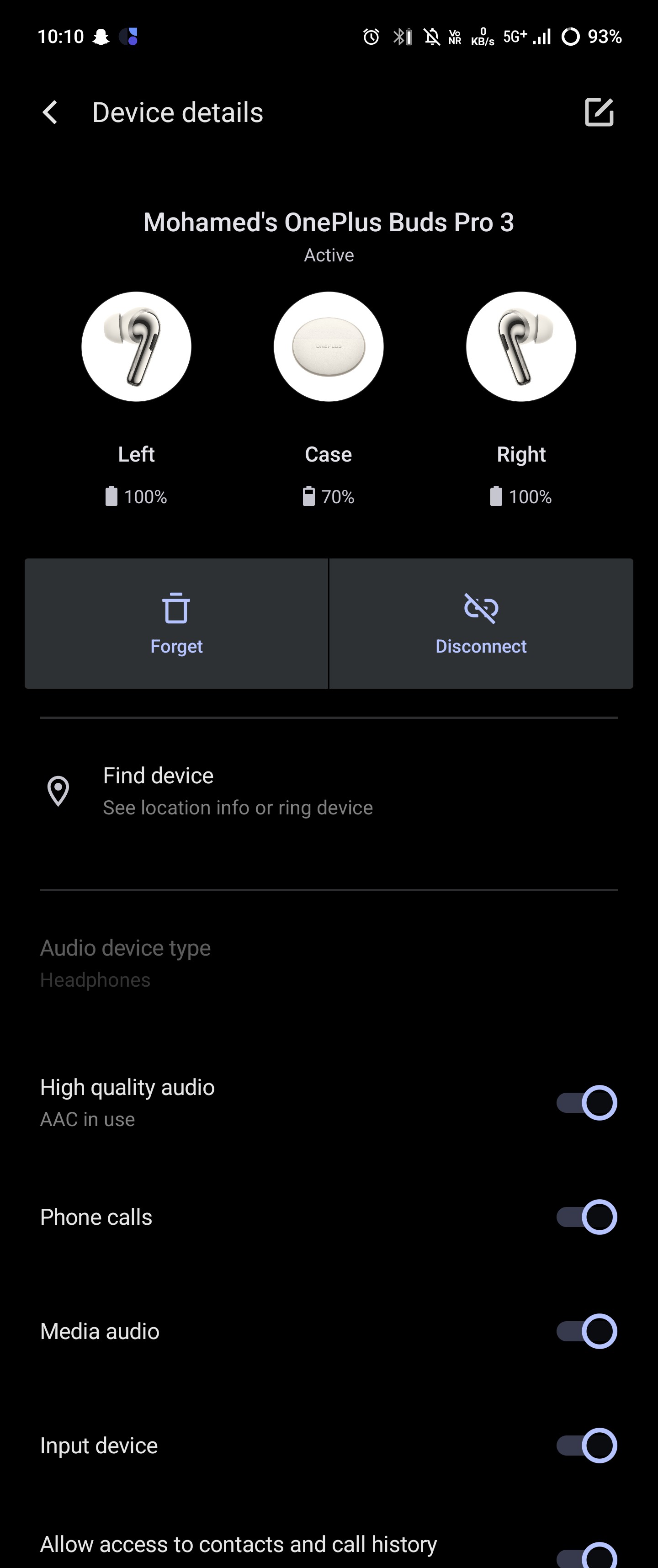Screen dimensions: 658x1568
Task: Turn off High quality audio
Action: click(x=587, y=1102)
